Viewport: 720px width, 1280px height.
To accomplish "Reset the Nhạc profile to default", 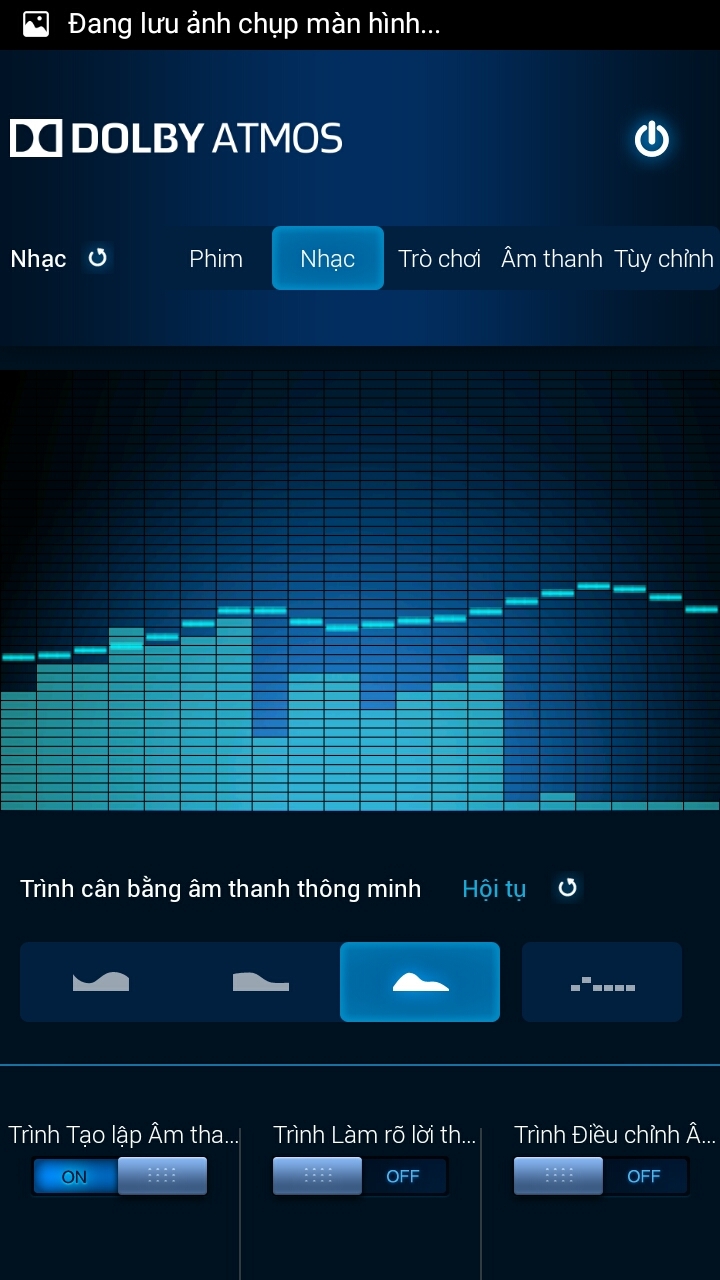I will point(97,258).
